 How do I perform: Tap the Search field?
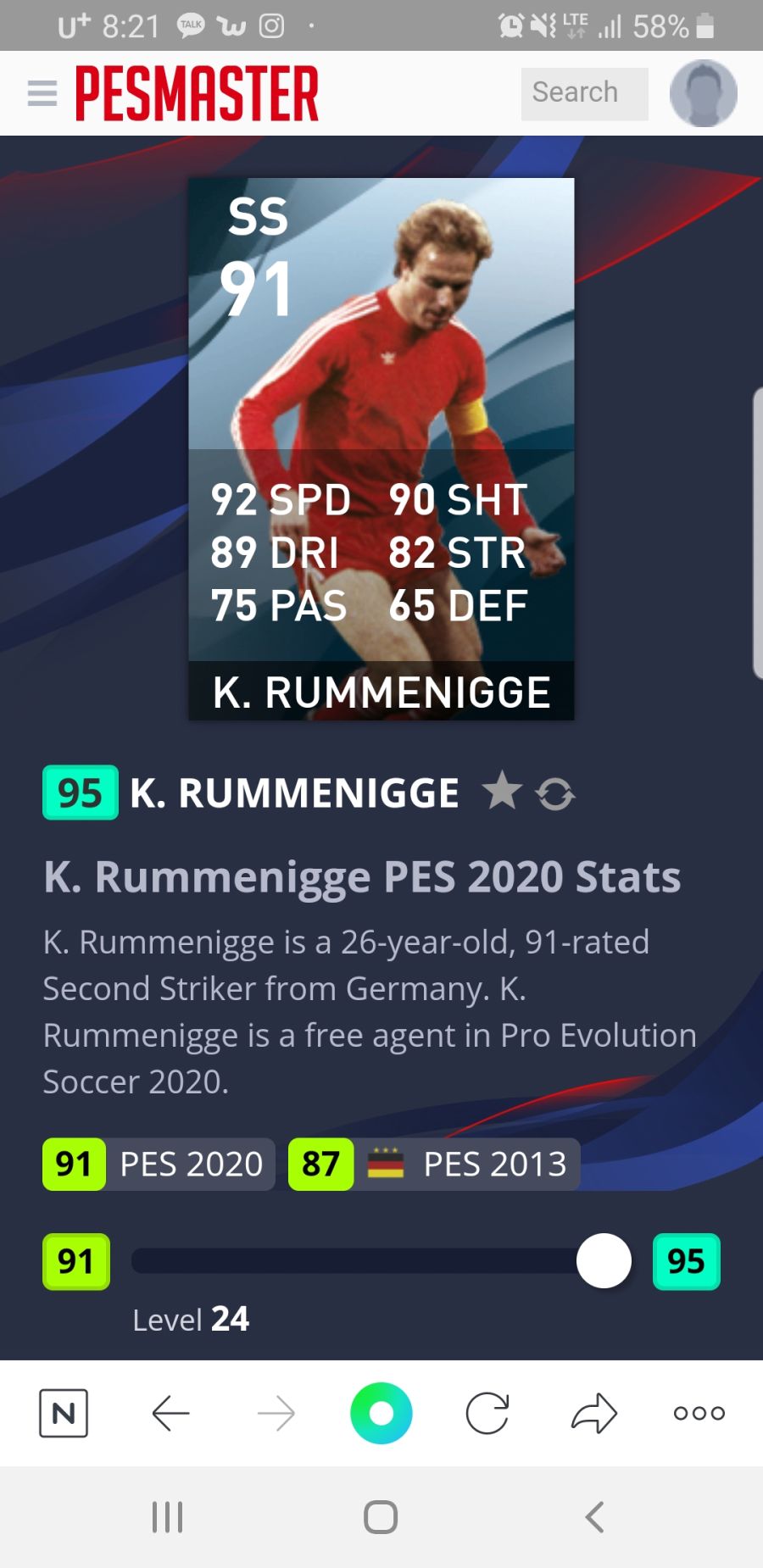[x=584, y=93]
